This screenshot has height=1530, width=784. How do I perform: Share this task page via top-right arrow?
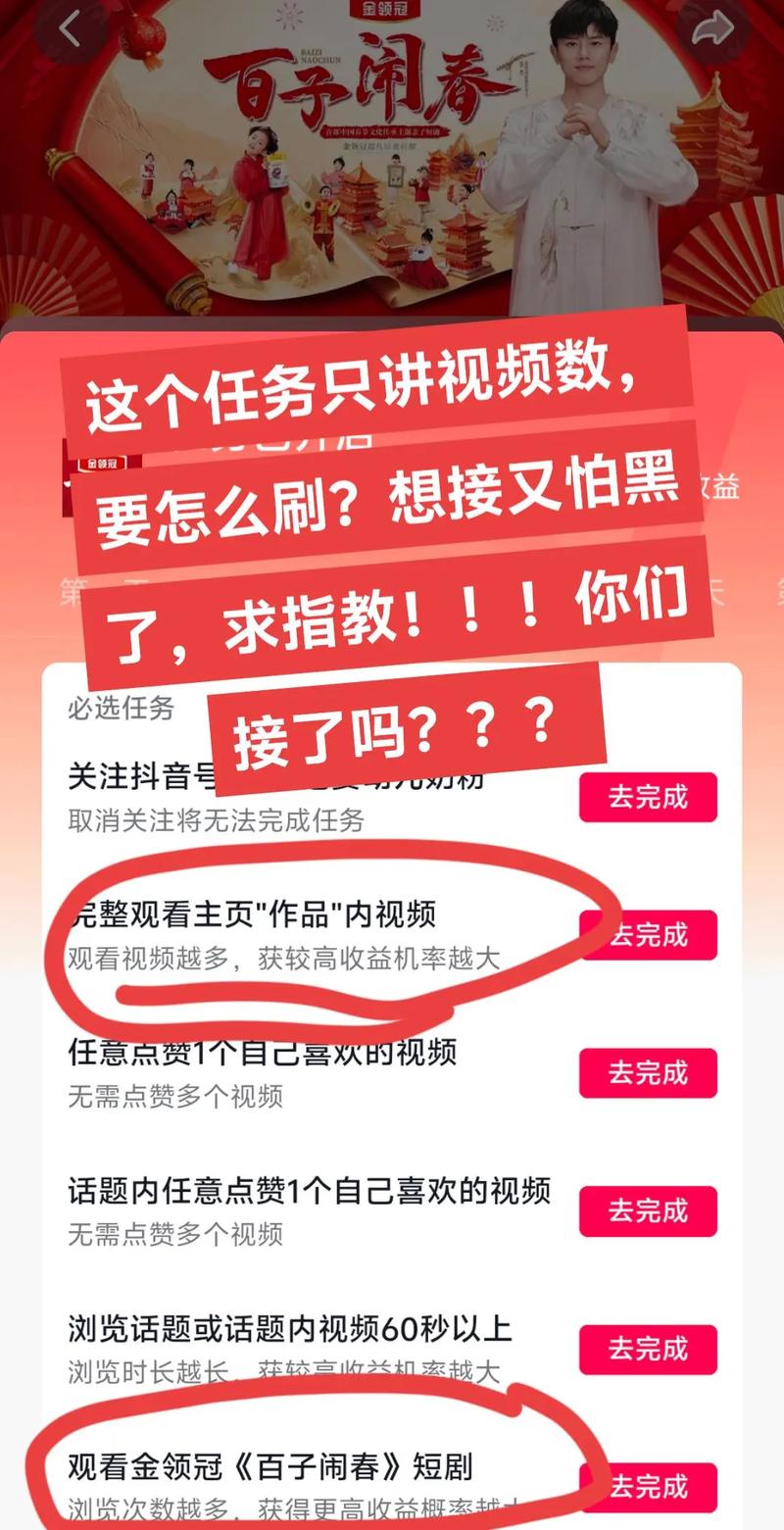coord(713,29)
